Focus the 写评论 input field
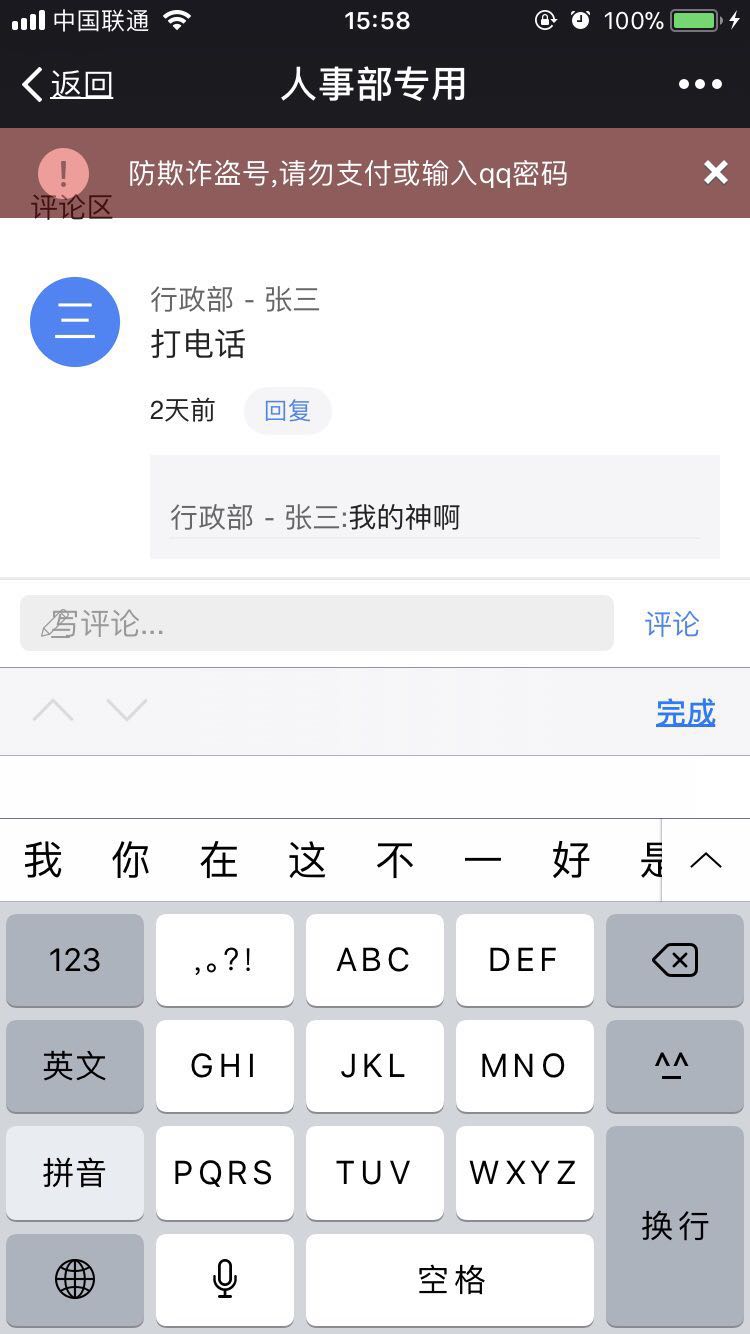This screenshot has width=750, height=1334. pos(316,624)
